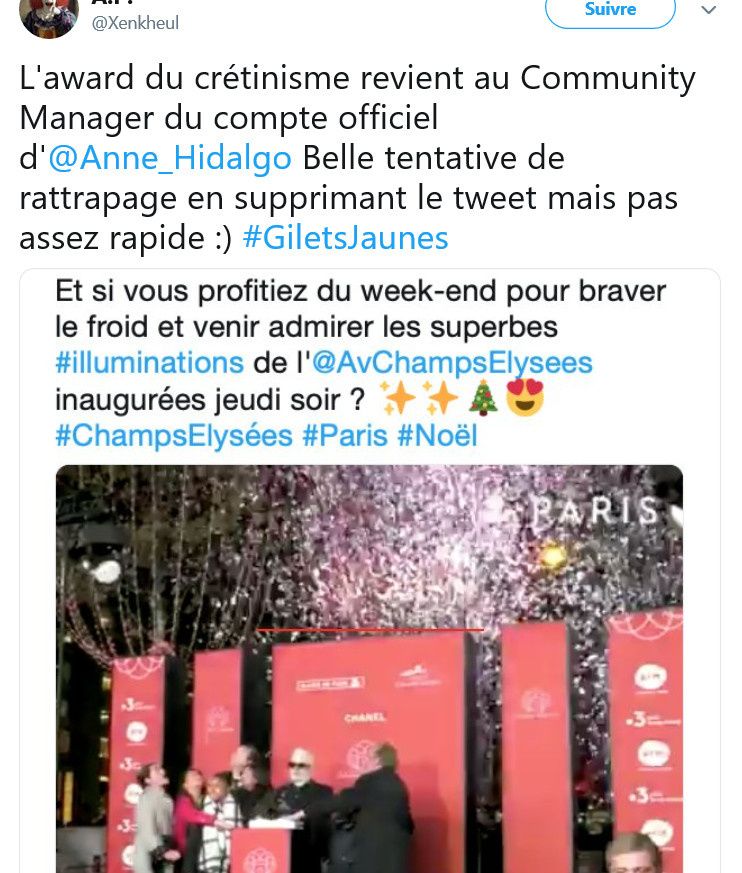Tap the Suivre follow button
The width and height of the screenshot is (742, 873).
(x=610, y=10)
